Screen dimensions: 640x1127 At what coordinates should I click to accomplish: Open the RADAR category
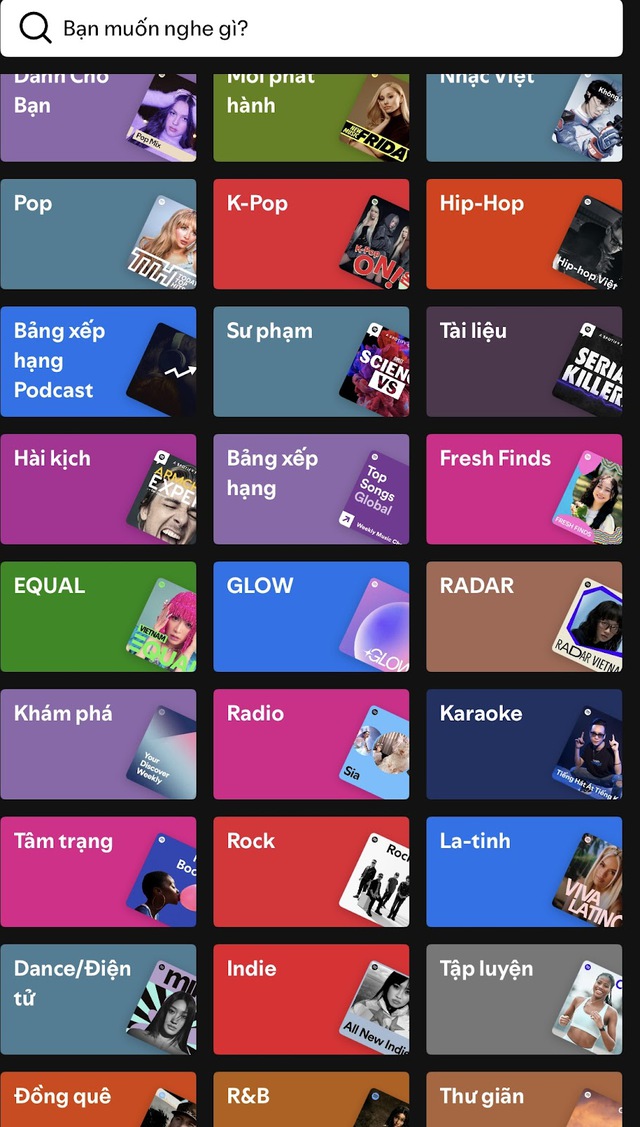524,616
